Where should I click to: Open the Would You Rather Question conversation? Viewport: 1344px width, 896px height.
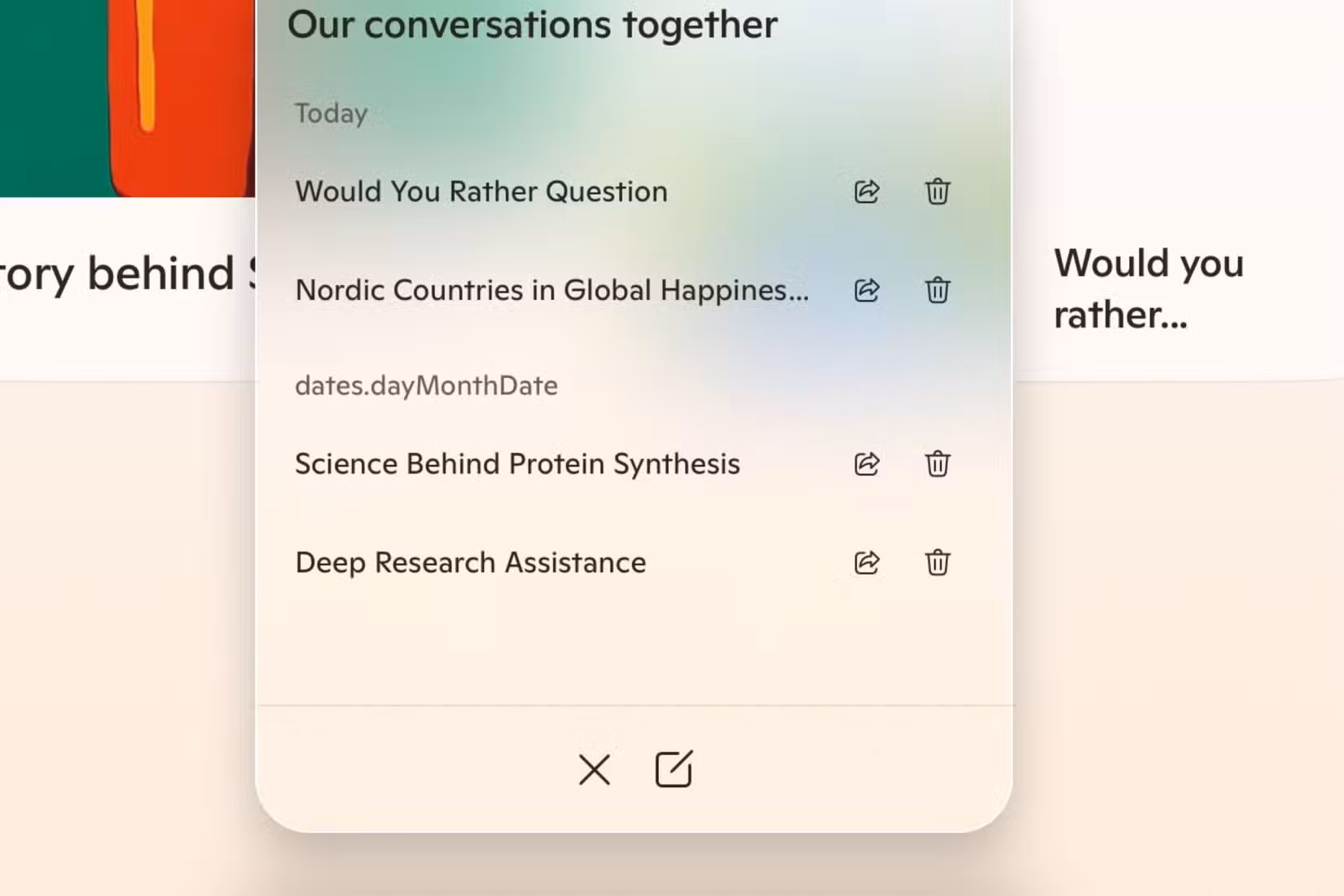tap(481, 191)
